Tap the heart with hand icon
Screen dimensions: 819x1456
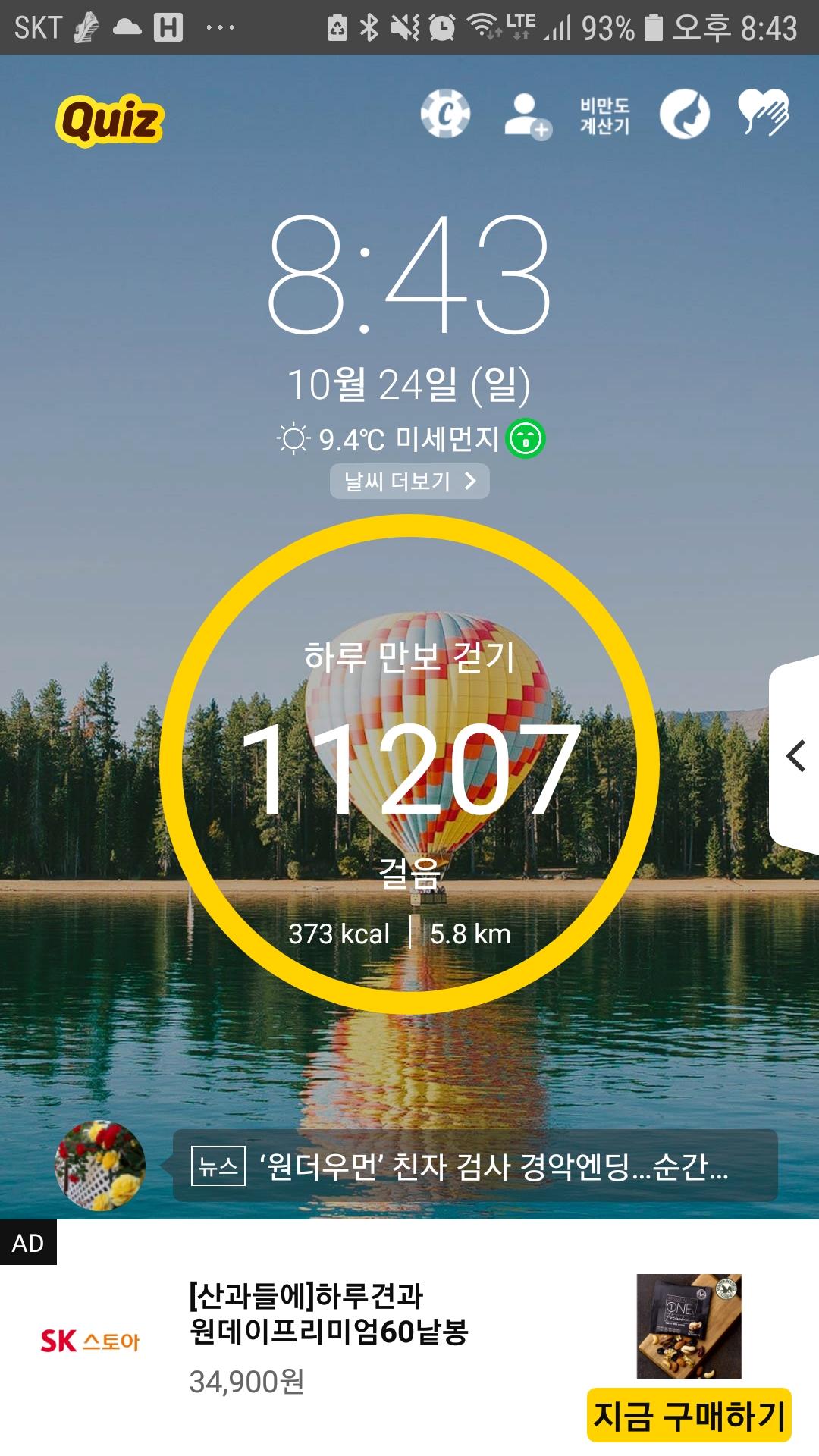click(x=763, y=113)
